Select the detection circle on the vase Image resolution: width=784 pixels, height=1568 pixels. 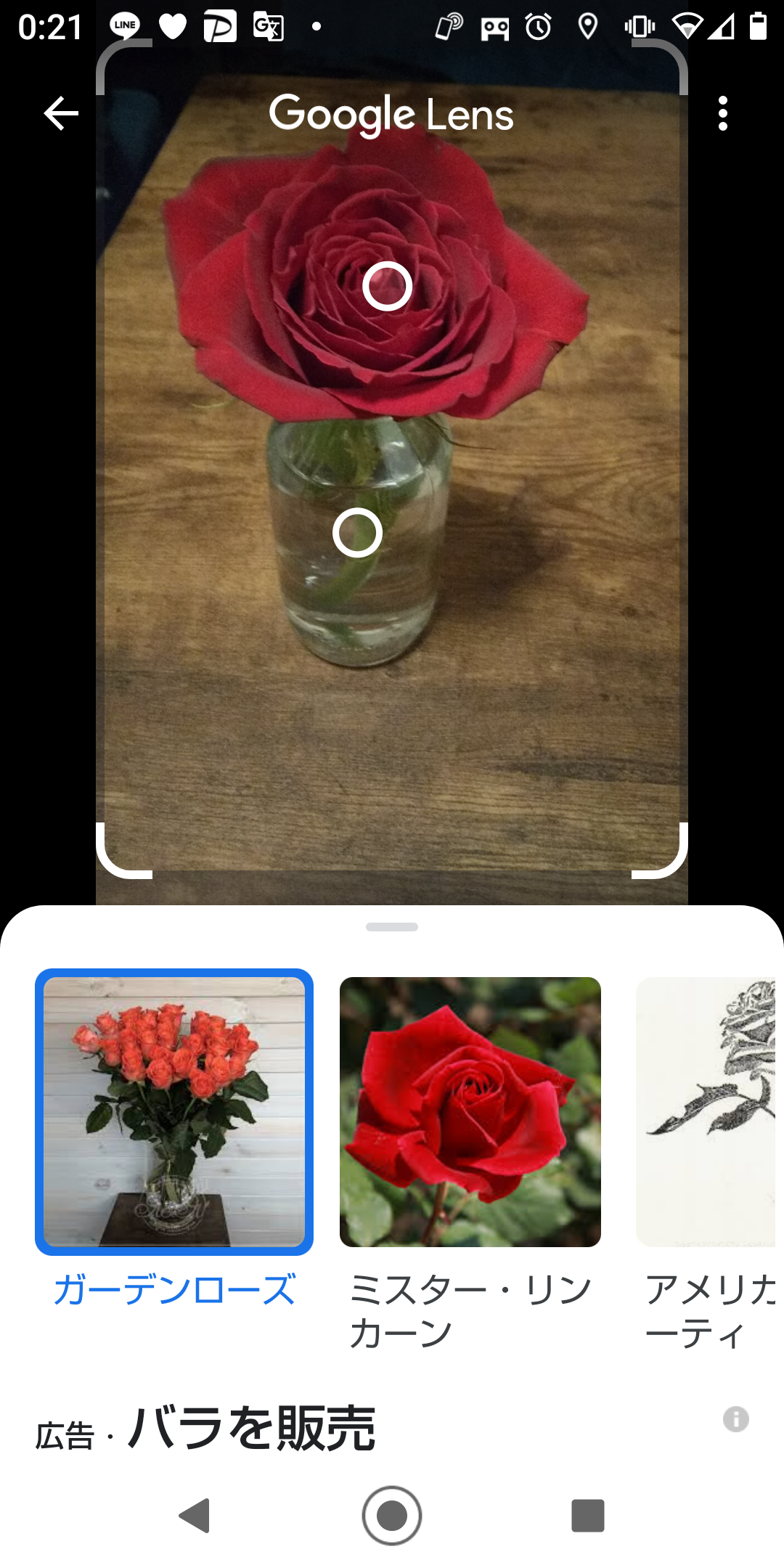click(357, 533)
